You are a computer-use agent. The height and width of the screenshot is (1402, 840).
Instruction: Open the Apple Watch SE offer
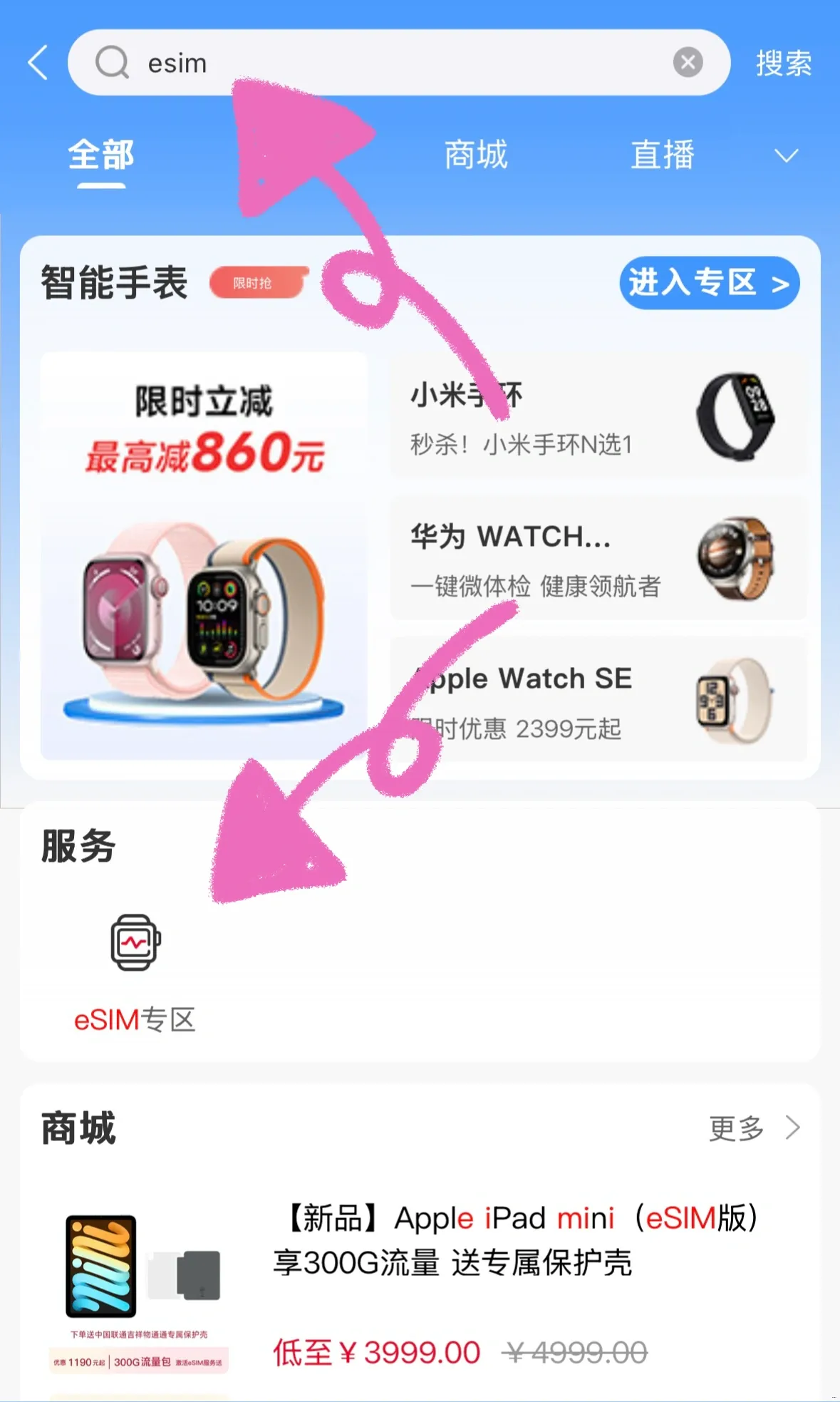pyautogui.click(x=598, y=701)
